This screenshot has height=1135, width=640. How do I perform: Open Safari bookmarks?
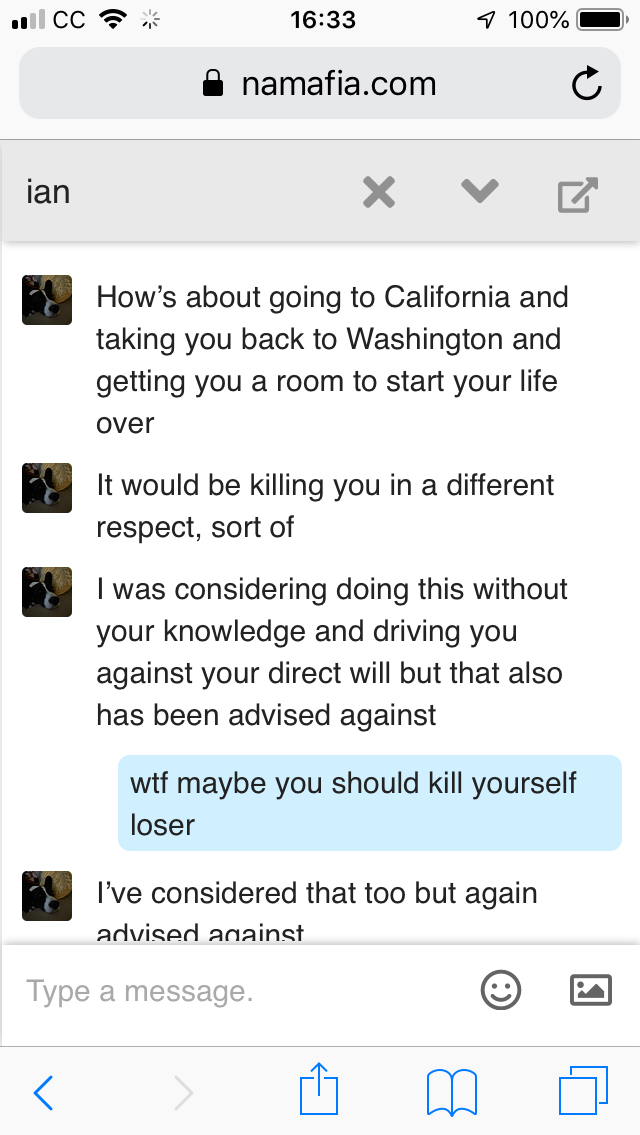[452, 1092]
